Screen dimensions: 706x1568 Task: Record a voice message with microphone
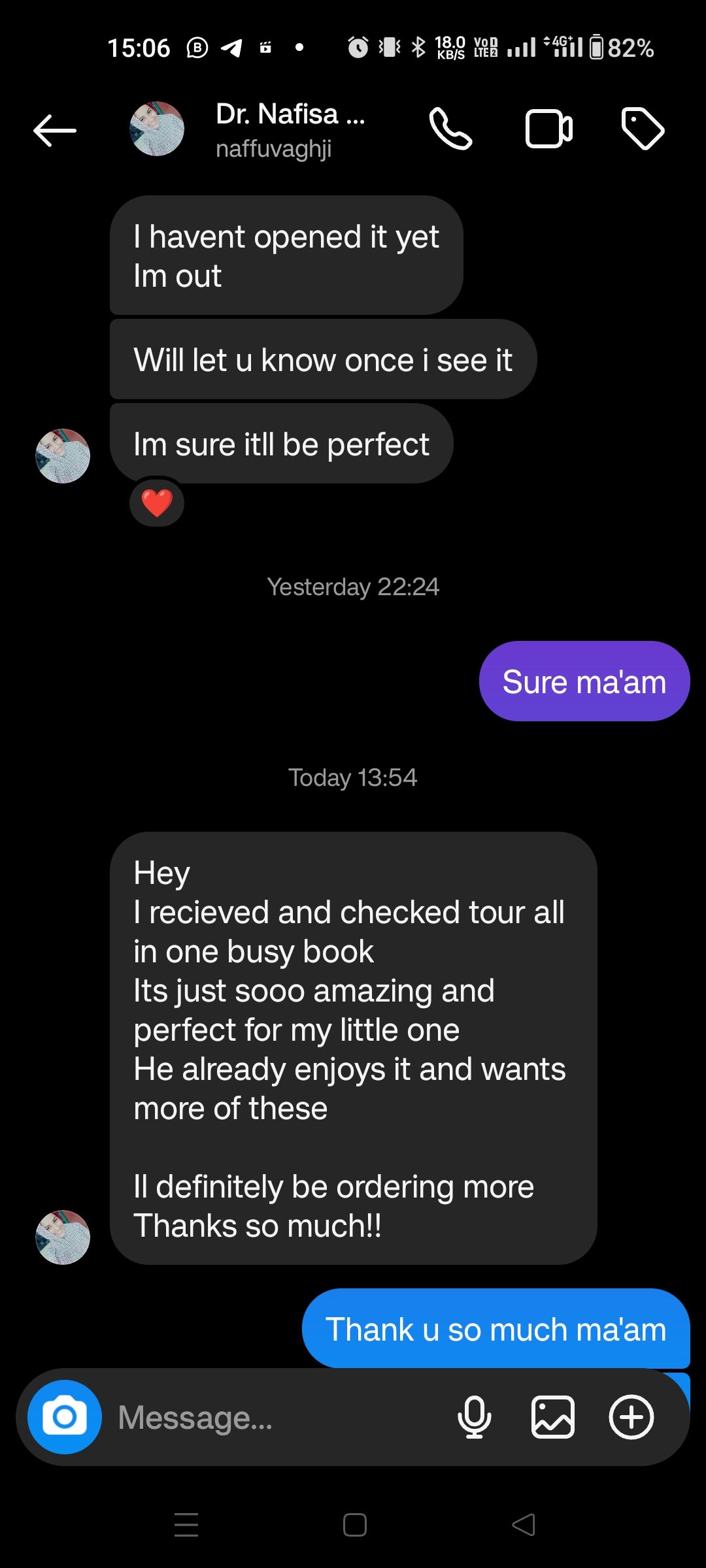pos(475,1417)
